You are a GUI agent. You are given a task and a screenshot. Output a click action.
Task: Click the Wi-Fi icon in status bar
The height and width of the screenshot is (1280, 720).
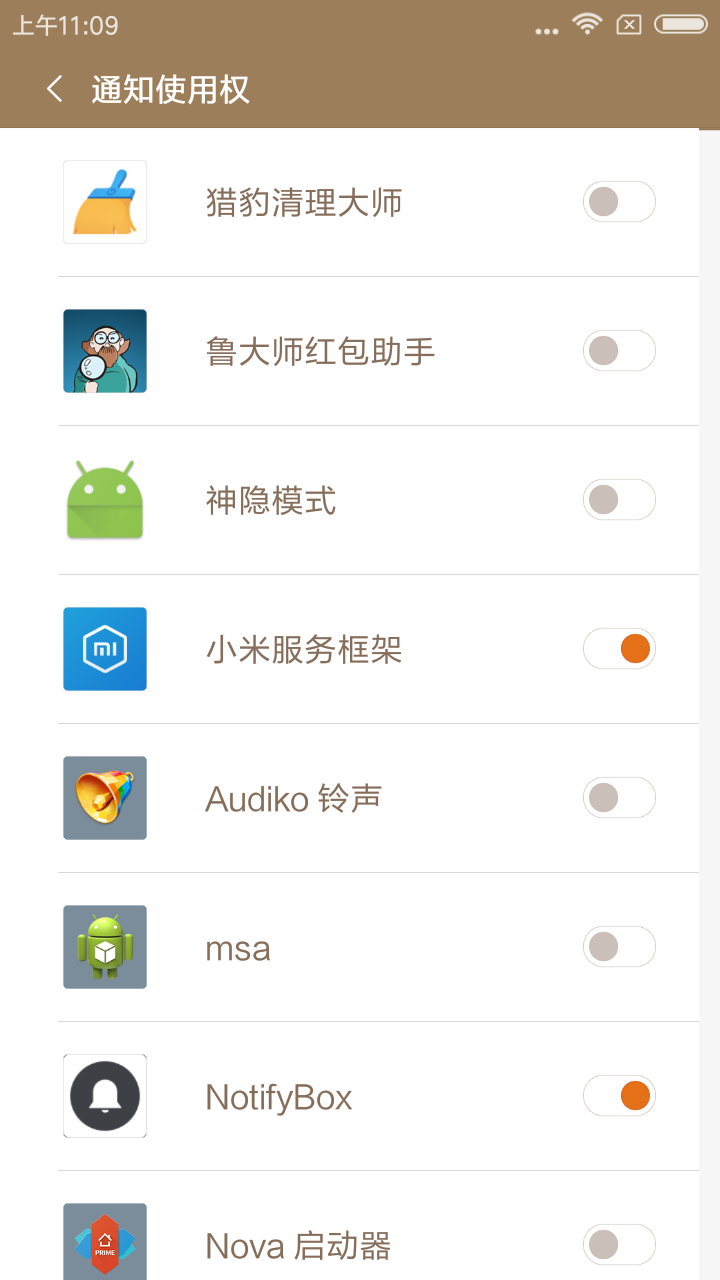coord(588,25)
